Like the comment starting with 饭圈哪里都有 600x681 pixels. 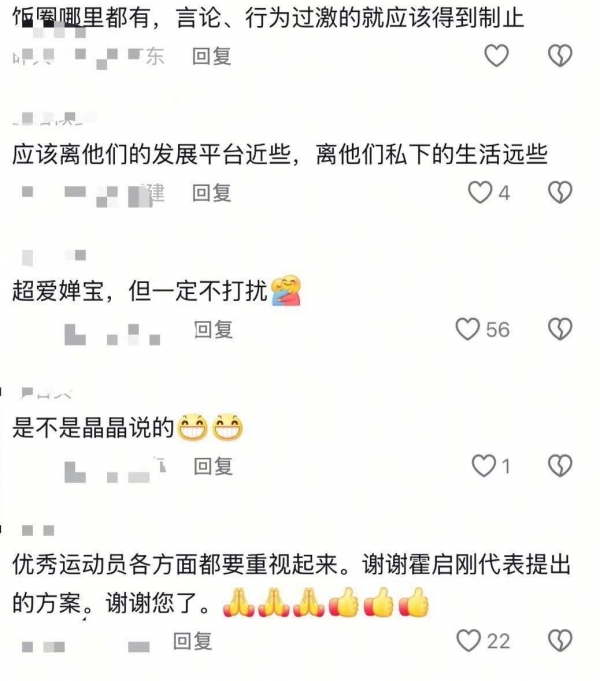click(497, 56)
